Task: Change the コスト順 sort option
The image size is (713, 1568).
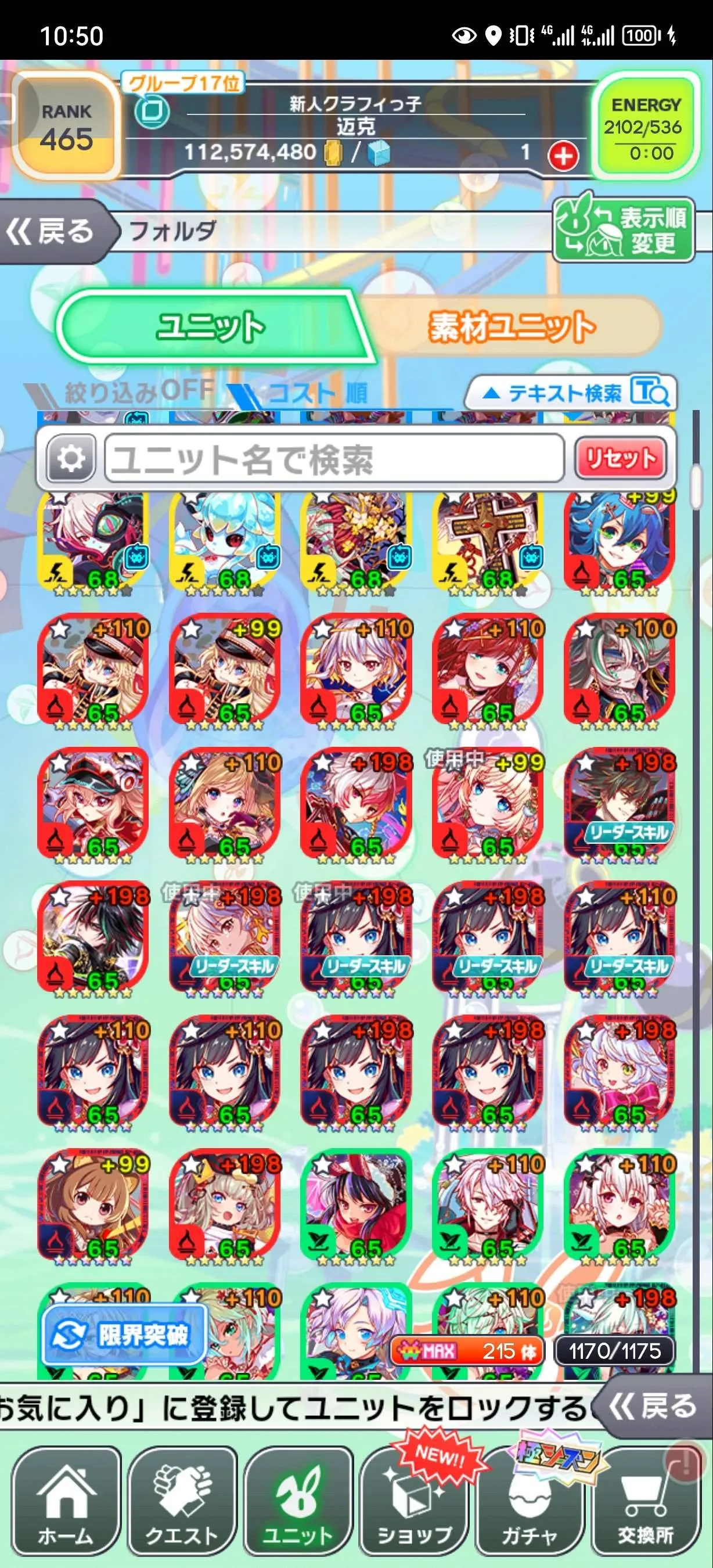Action: 316,393
